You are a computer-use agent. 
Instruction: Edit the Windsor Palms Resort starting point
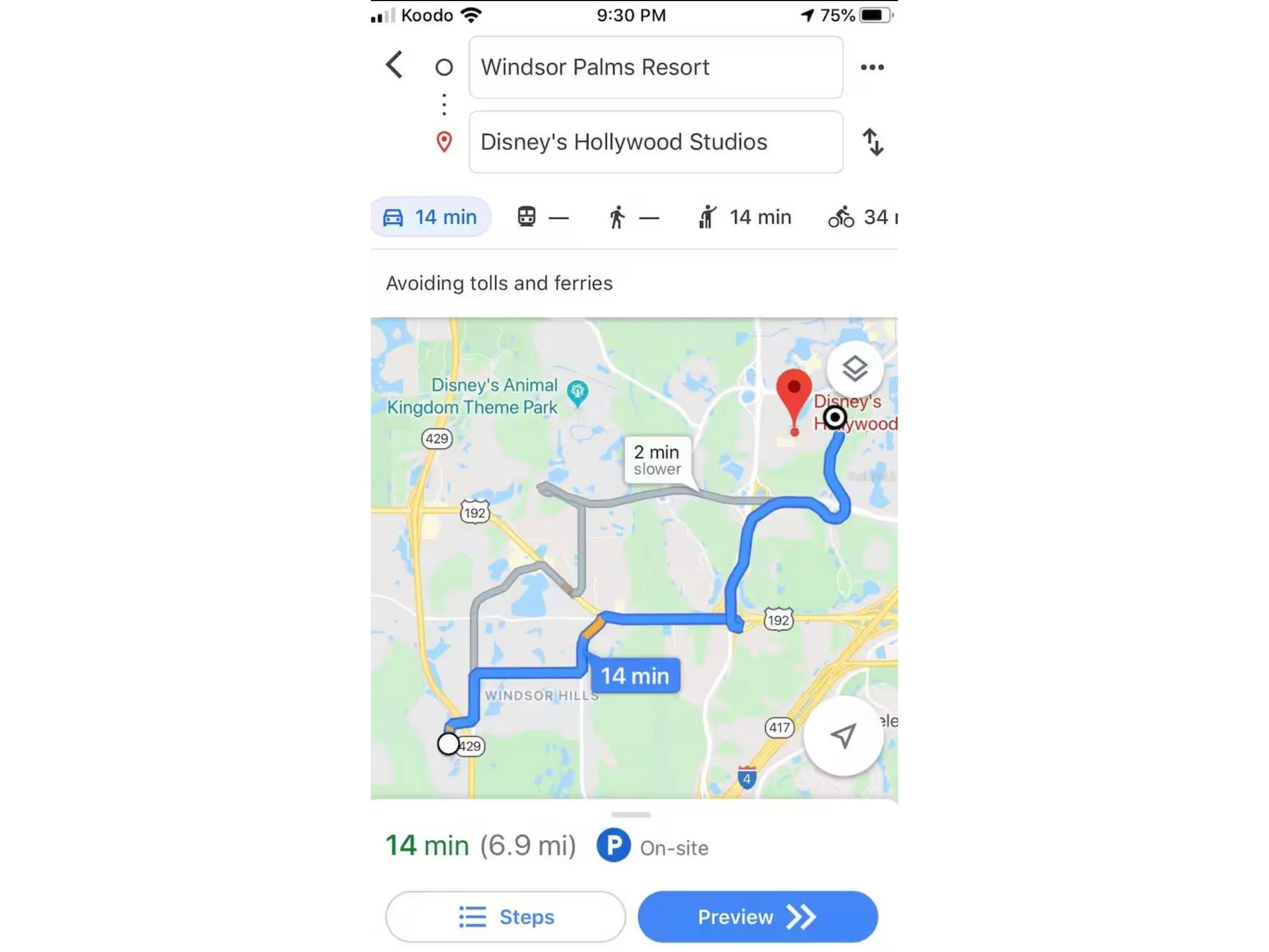click(x=655, y=67)
